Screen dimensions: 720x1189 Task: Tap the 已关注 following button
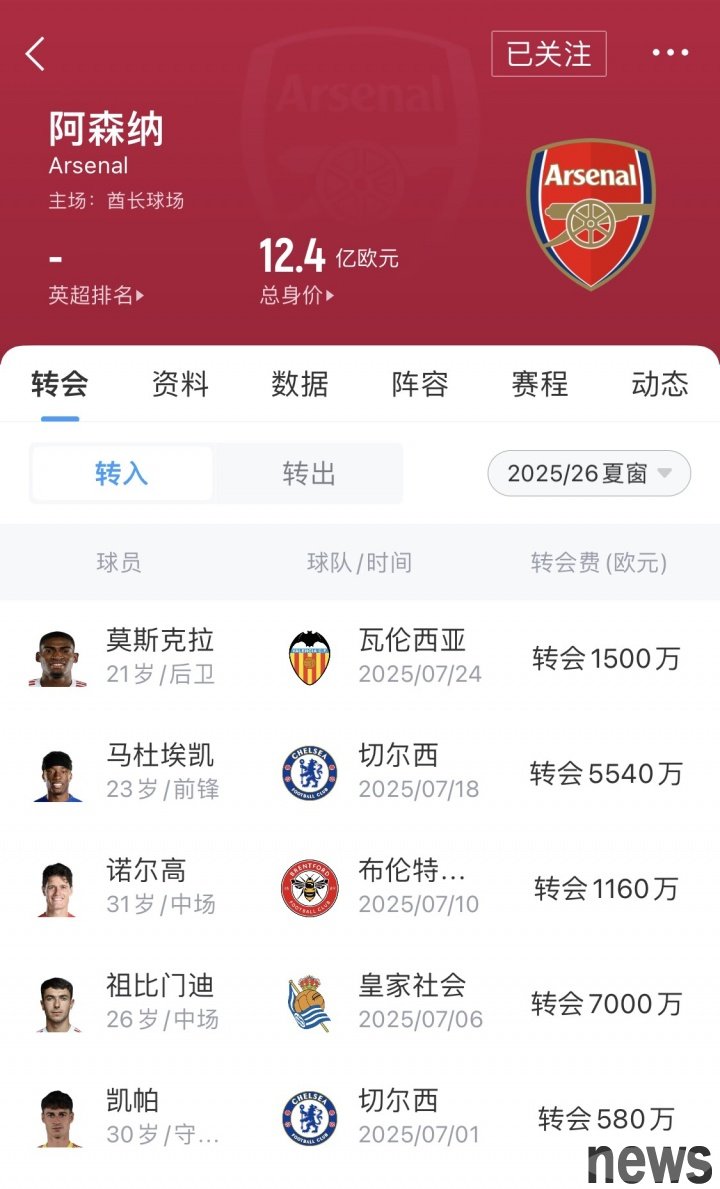coord(549,54)
